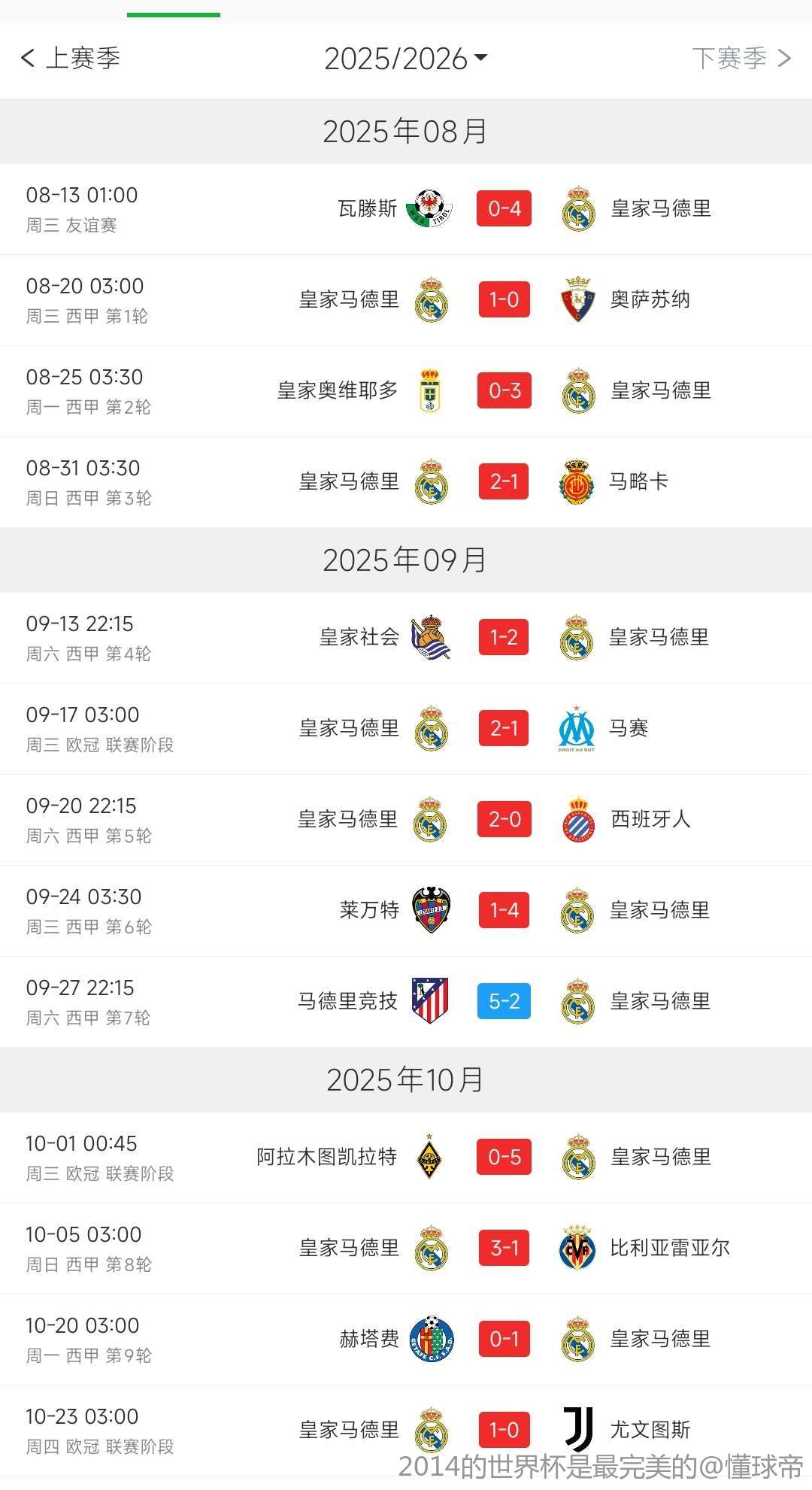
Task: View the 皇家马德里 vs 尤文图斯 match
Action: coord(504,1431)
